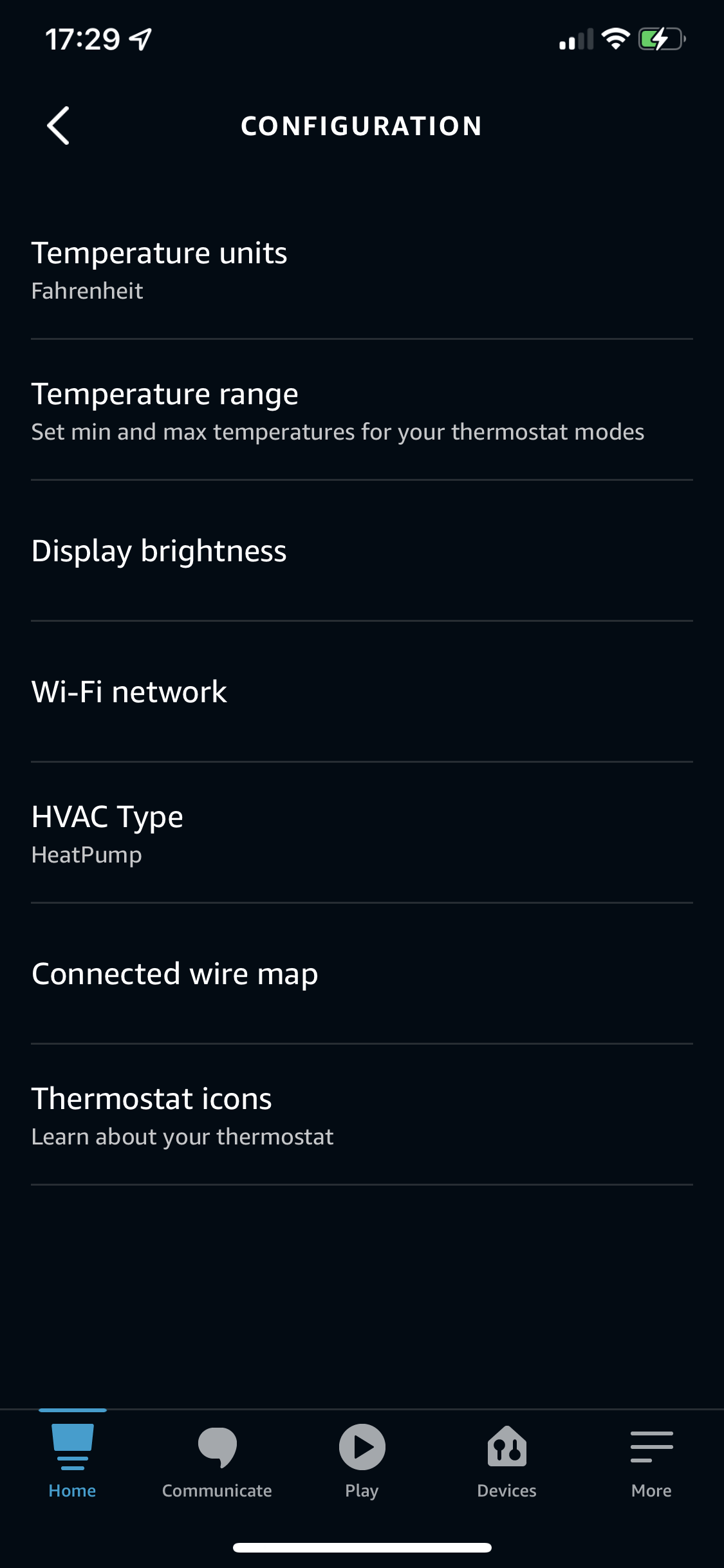
Task: View Connected wire map
Action: [x=362, y=974]
